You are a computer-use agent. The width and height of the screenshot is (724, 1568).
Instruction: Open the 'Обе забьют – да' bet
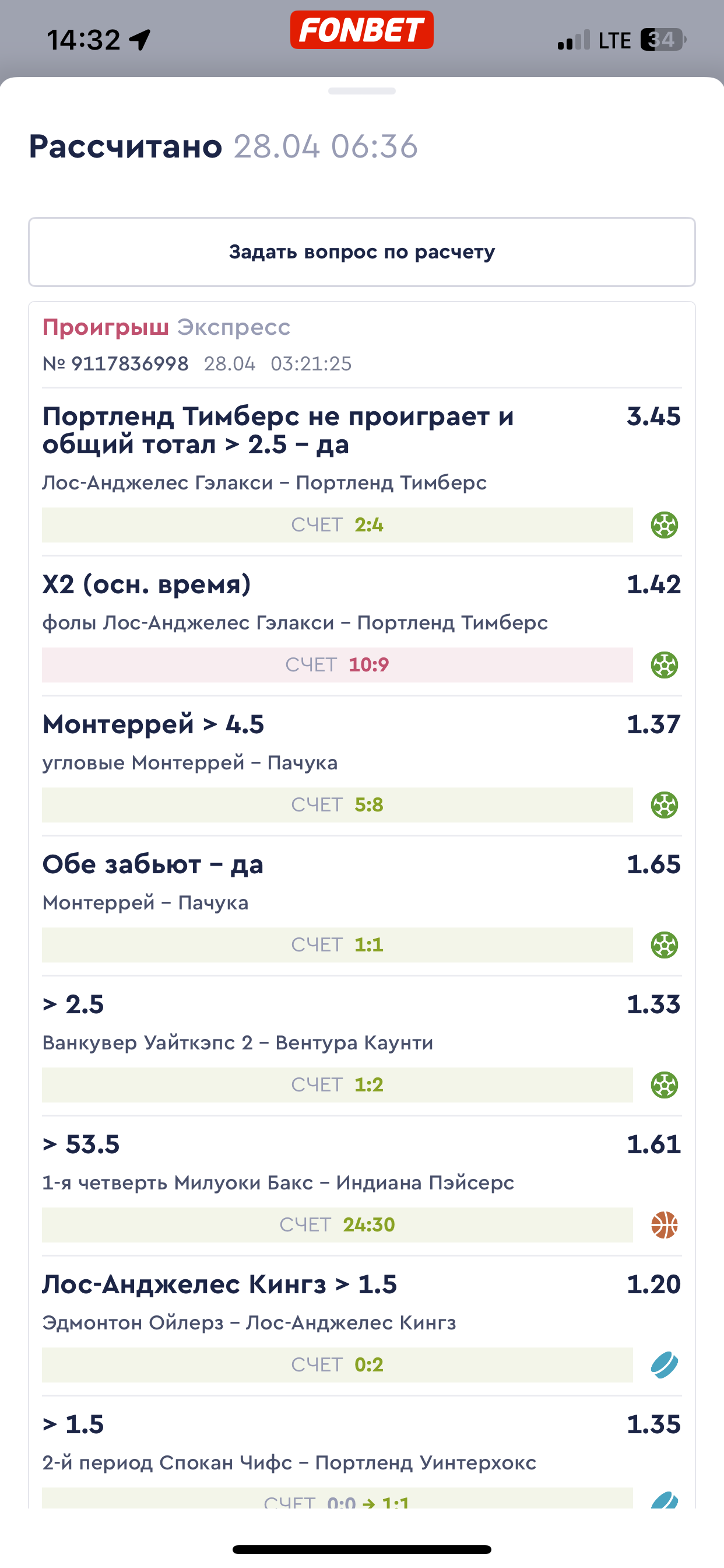(361, 906)
